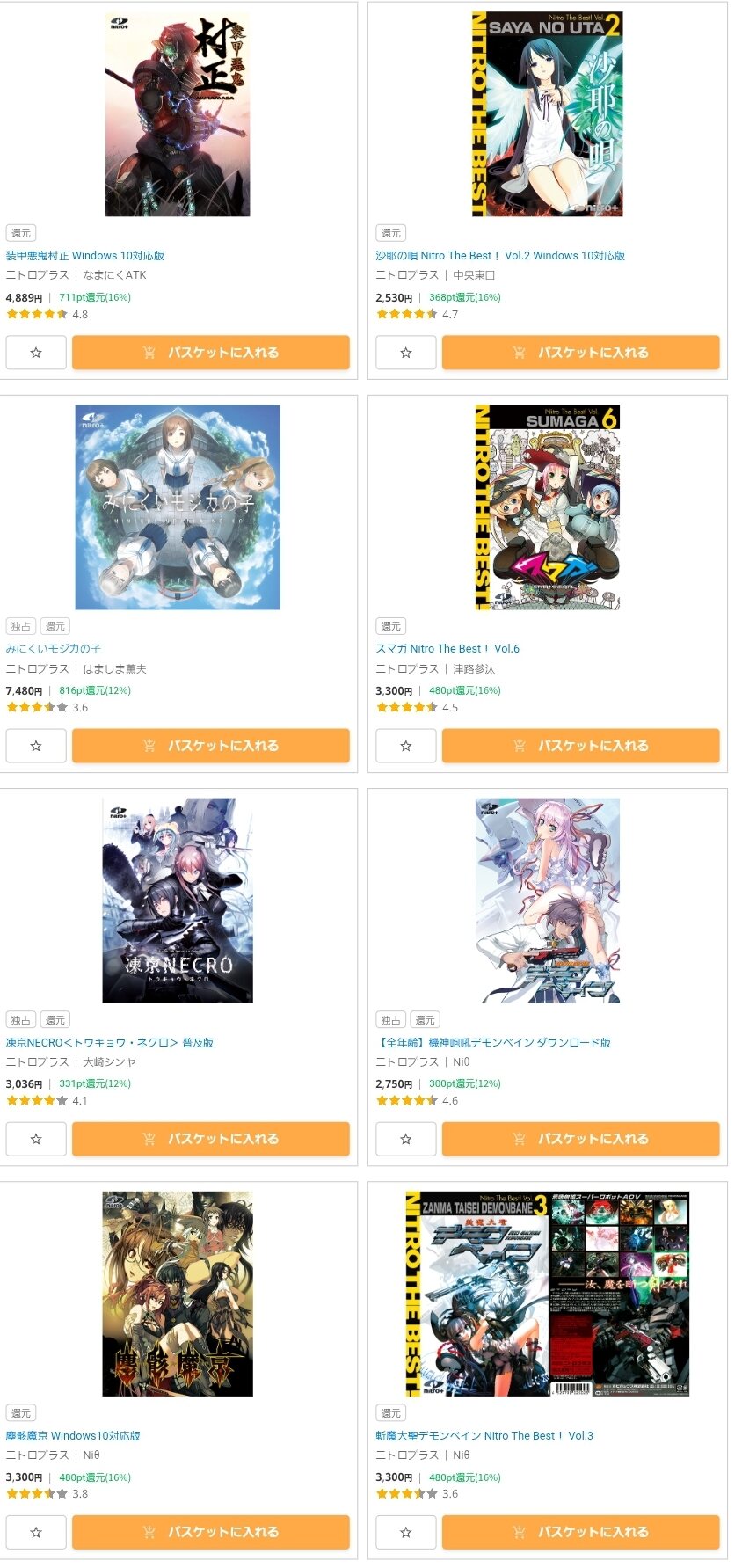Favorite スマガ Vol.6 with the star button
Screen dimensions: 742x1568
[406, 746]
